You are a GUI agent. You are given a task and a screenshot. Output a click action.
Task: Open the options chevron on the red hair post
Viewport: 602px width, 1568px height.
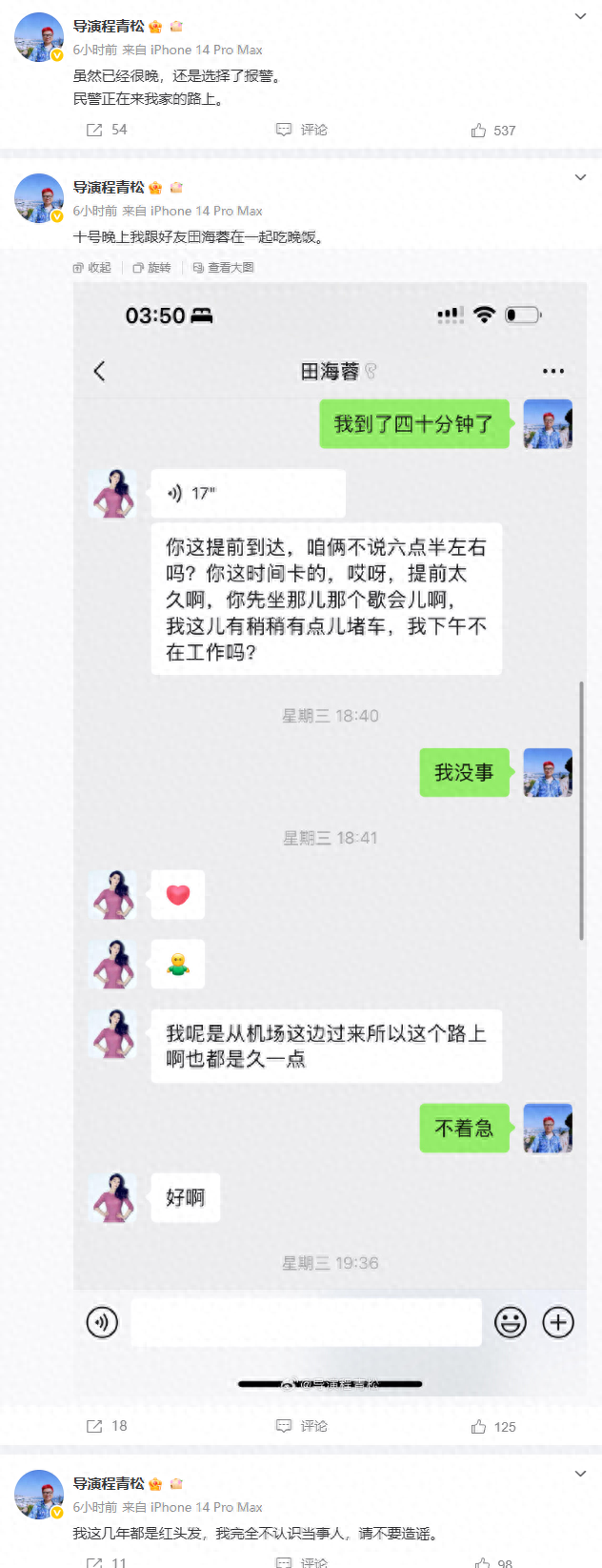point(580,1474)
